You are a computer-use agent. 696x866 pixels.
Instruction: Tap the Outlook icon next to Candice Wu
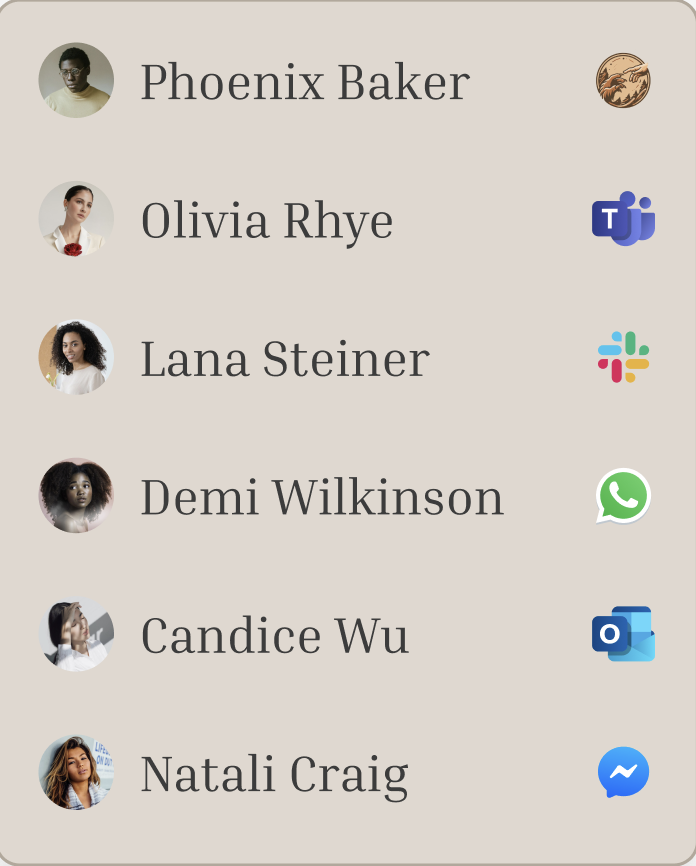(623, 634)
